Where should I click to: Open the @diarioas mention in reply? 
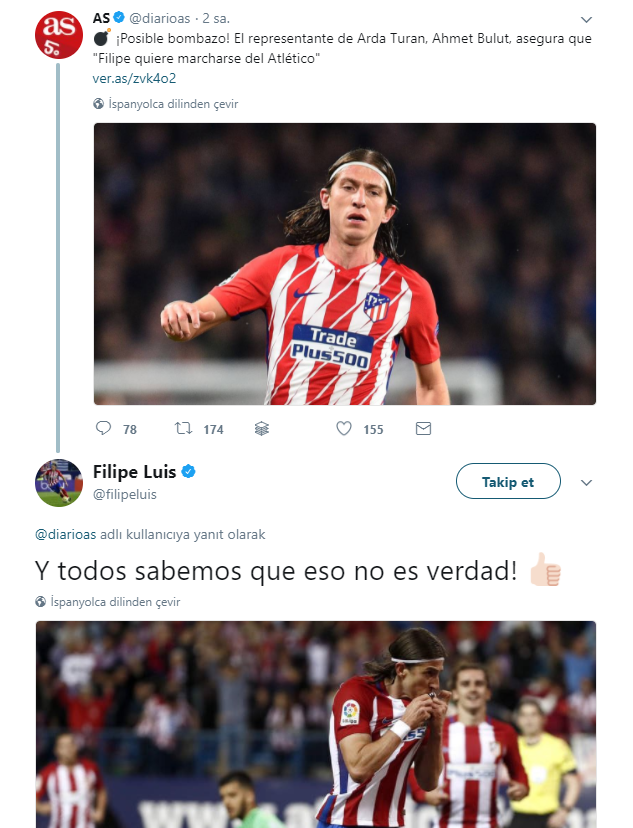pos(67,535)
